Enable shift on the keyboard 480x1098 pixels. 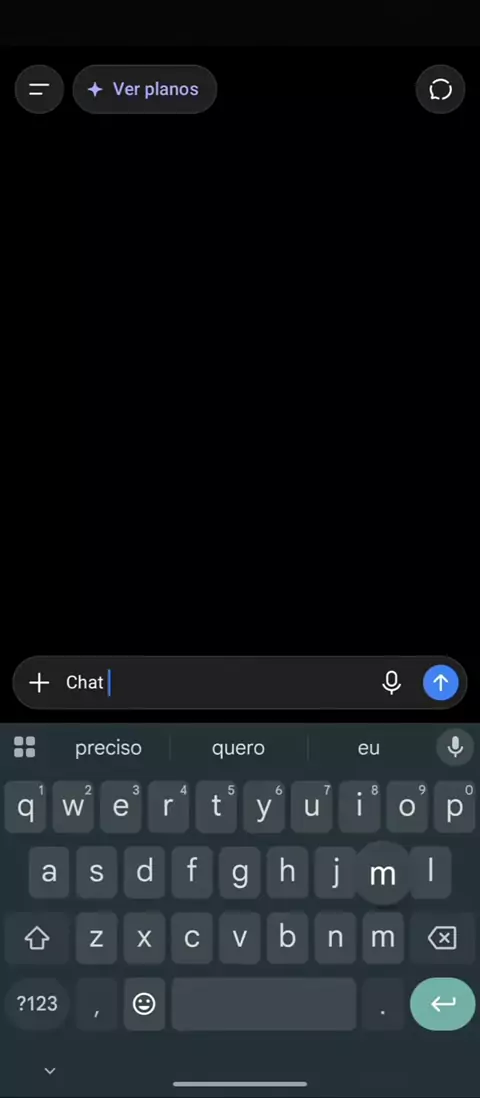click(37, 938)
